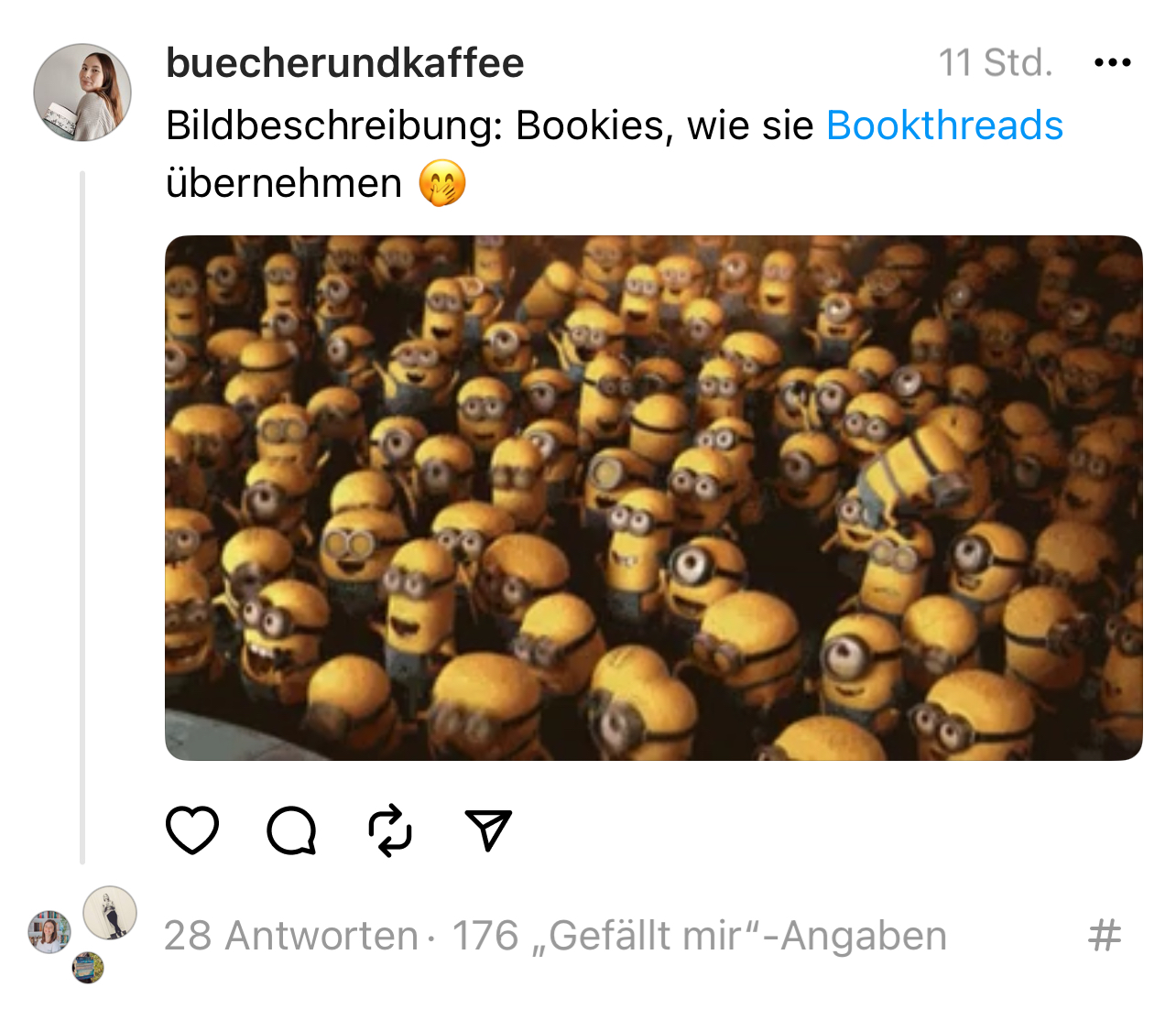Screen dimensions: 1176x1009
Task: Visit buecherundkaffee username profile
Action: [344, 63]
